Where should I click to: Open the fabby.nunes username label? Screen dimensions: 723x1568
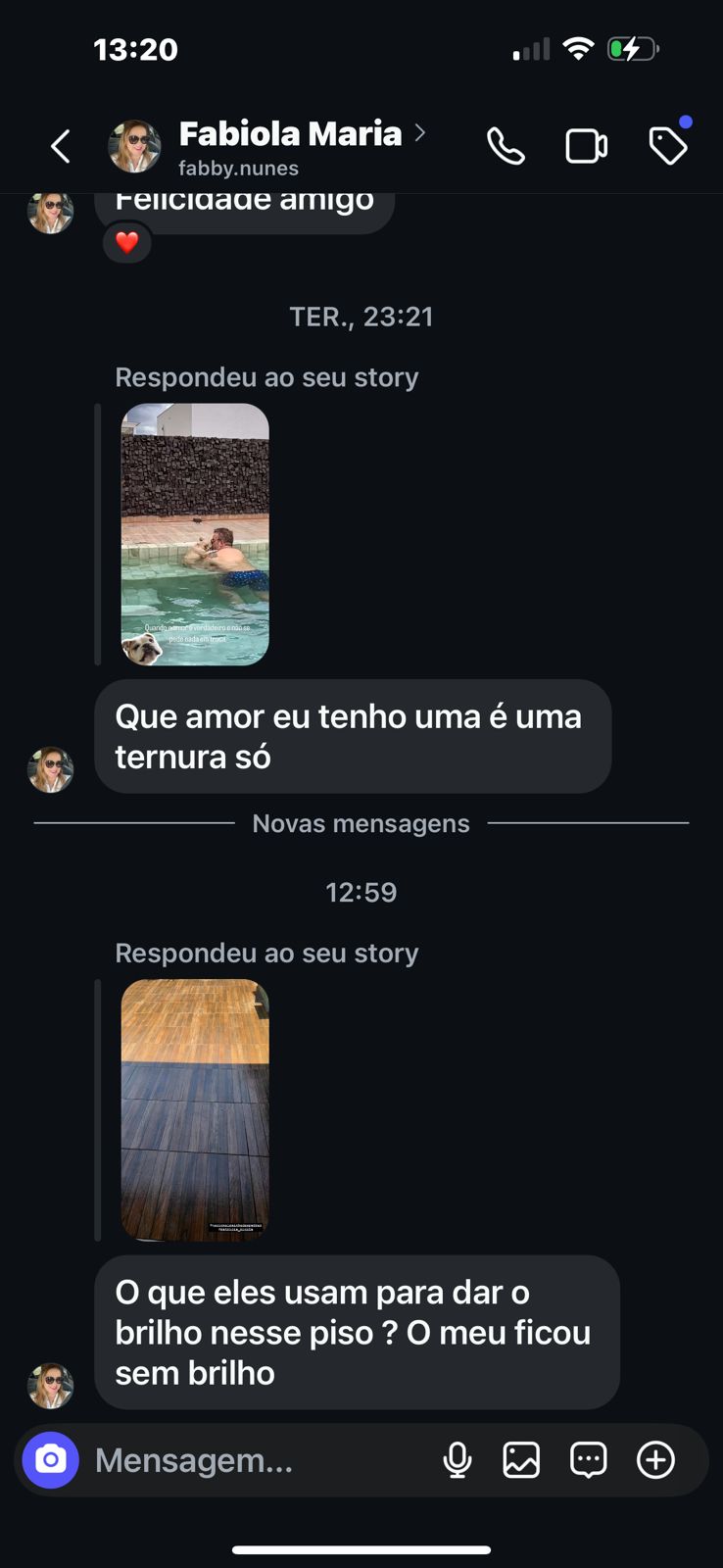tap(236, 168)
